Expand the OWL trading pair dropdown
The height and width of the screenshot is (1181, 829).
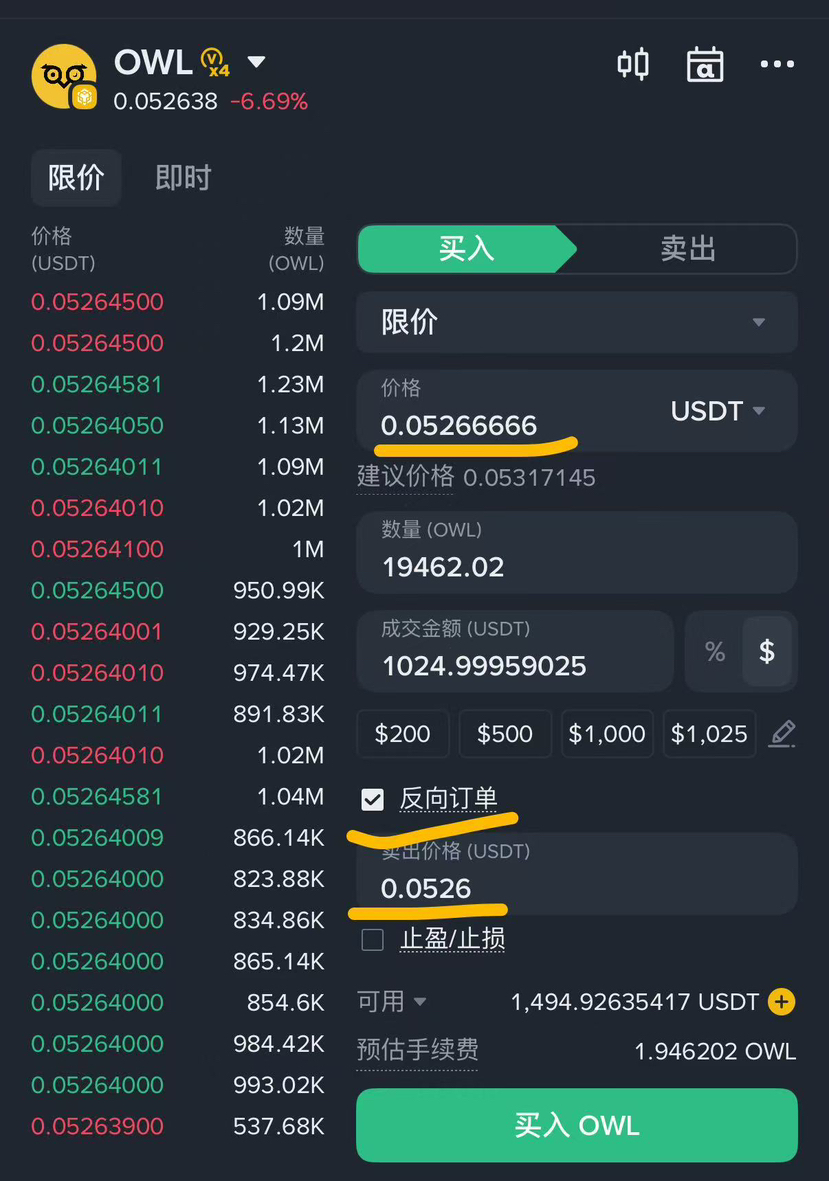256,62
